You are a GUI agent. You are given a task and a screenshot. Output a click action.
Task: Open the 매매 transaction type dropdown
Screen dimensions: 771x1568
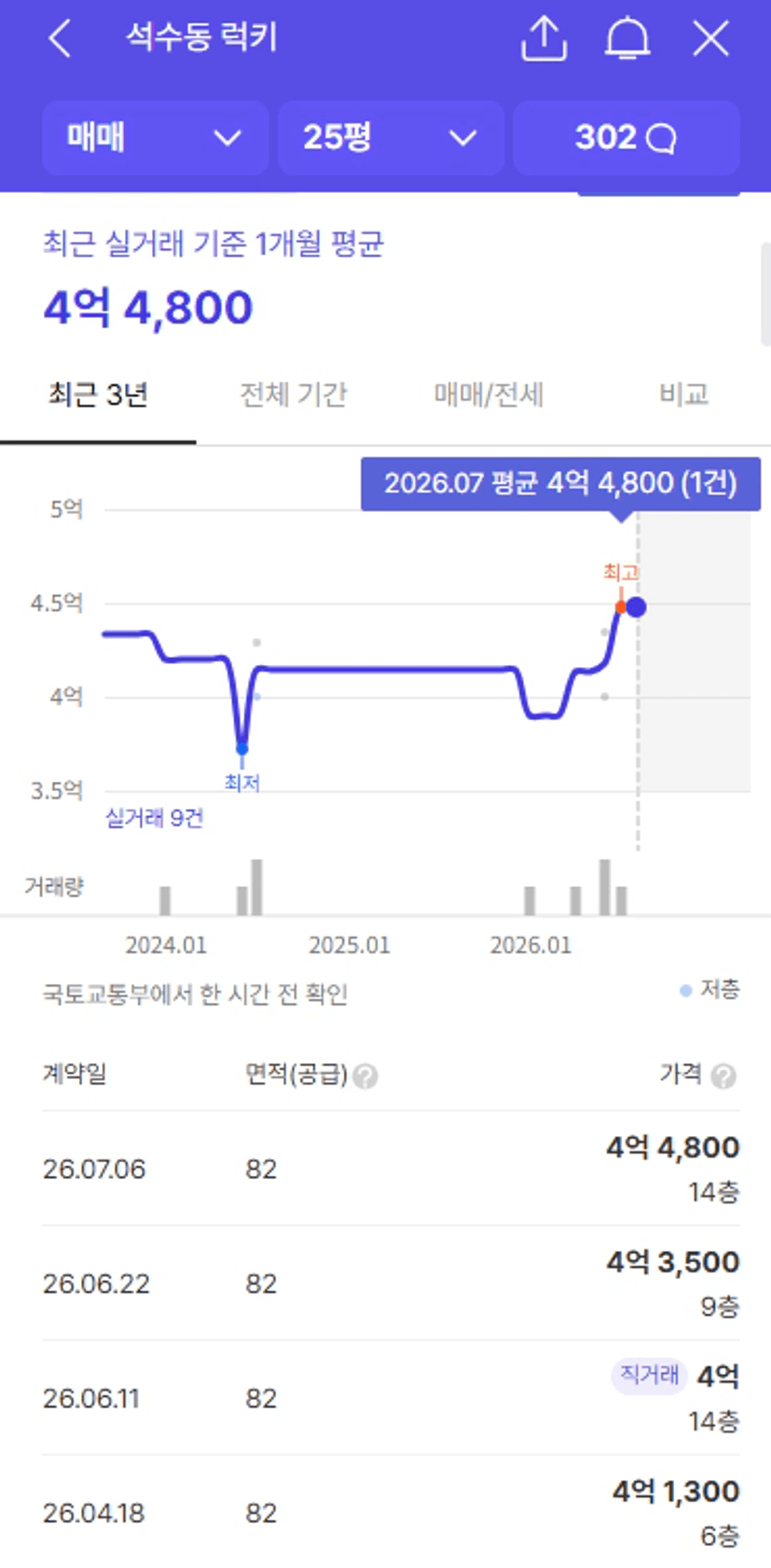(x=155, y=138)
